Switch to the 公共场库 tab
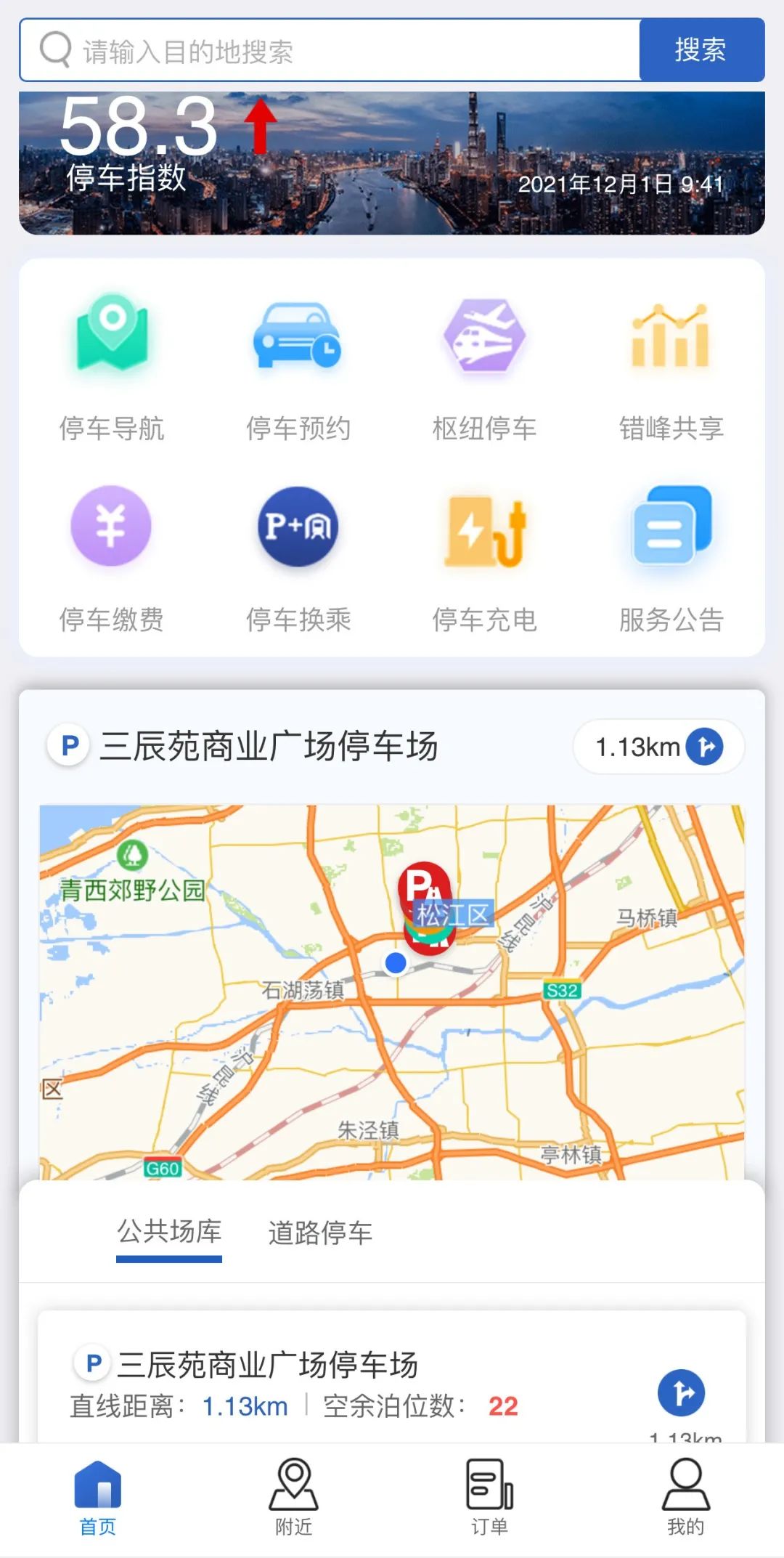The image size is (784, 1558). pos(169,1232)
